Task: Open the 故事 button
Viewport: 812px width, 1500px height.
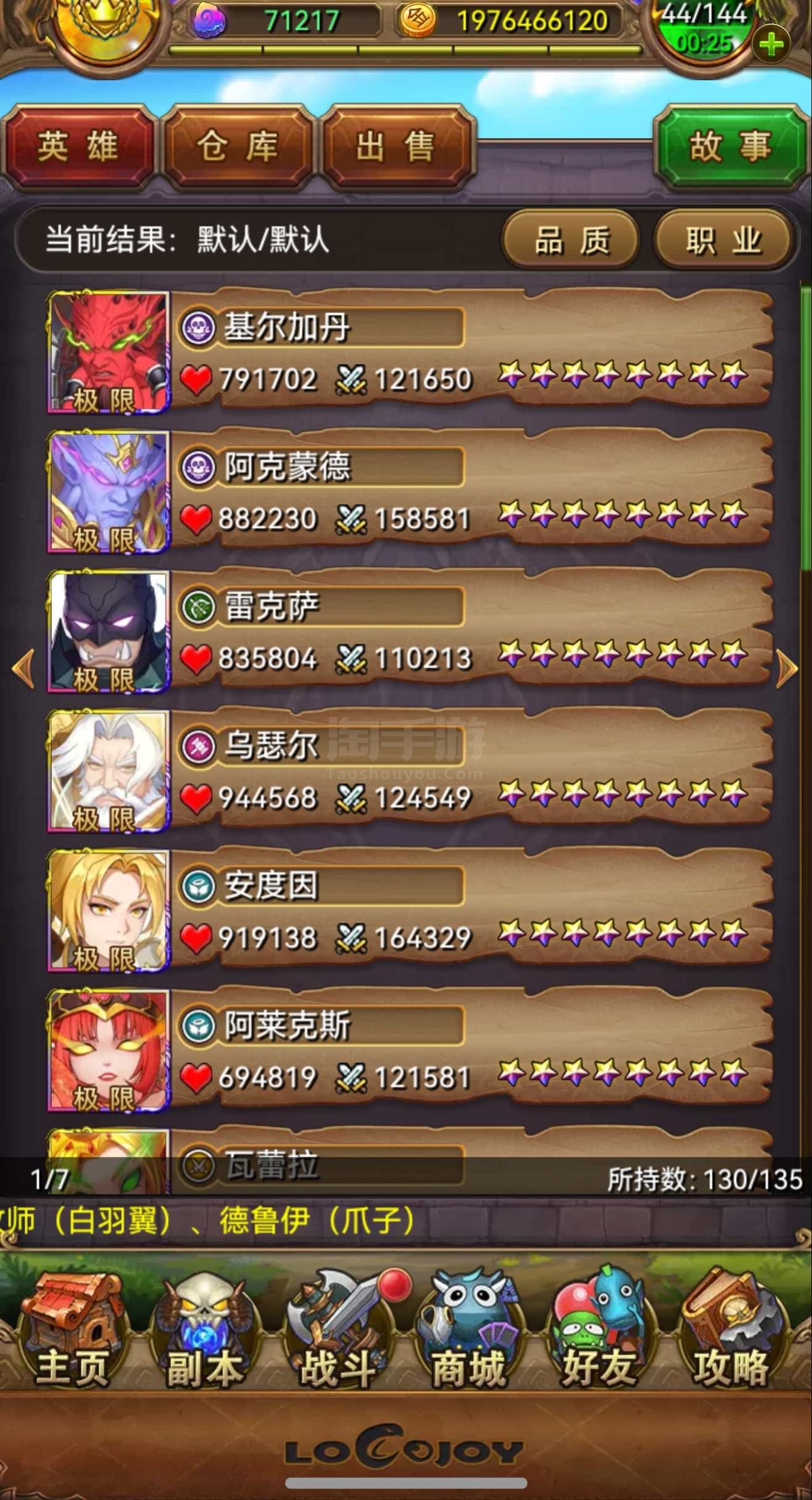Action: point(731,147)
